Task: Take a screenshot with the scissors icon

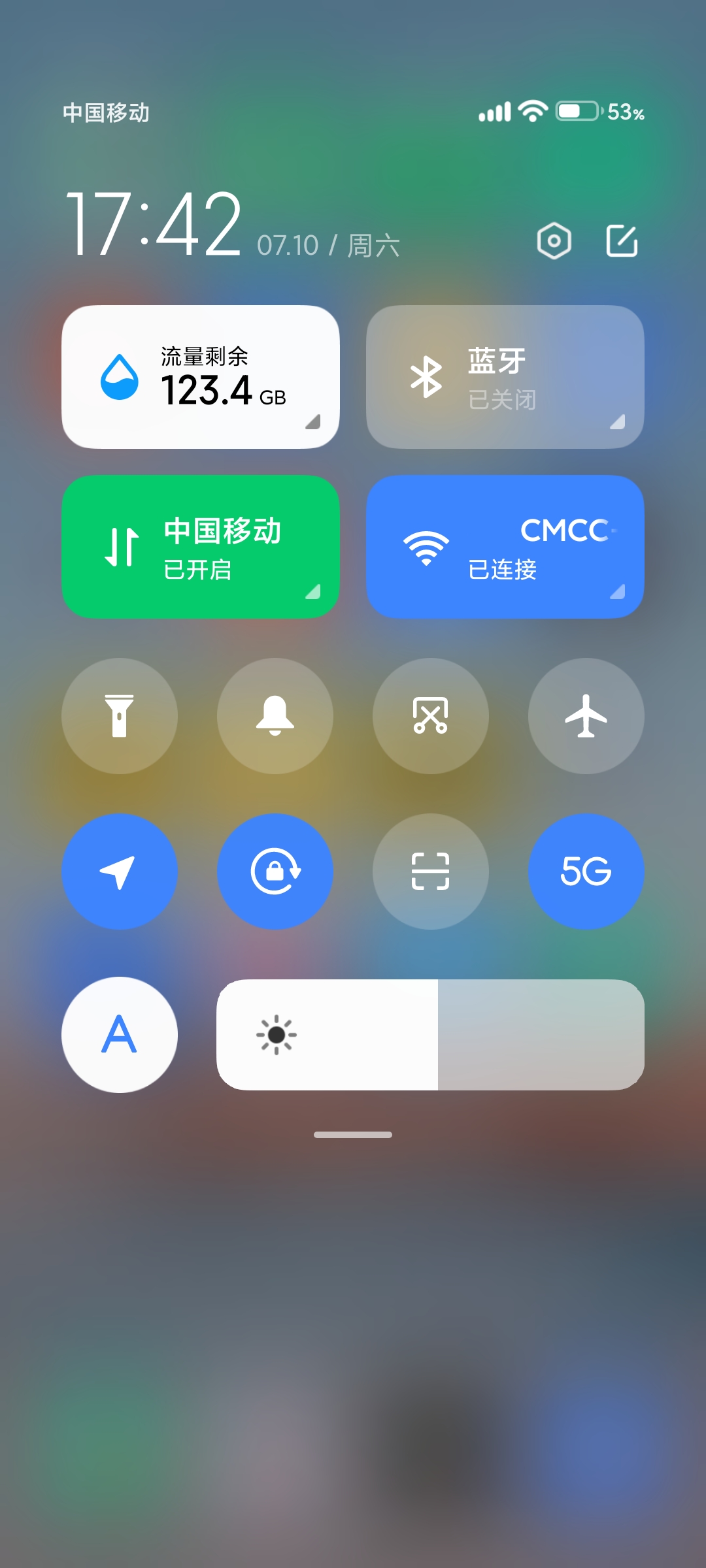Action: [x=431, y=716]
